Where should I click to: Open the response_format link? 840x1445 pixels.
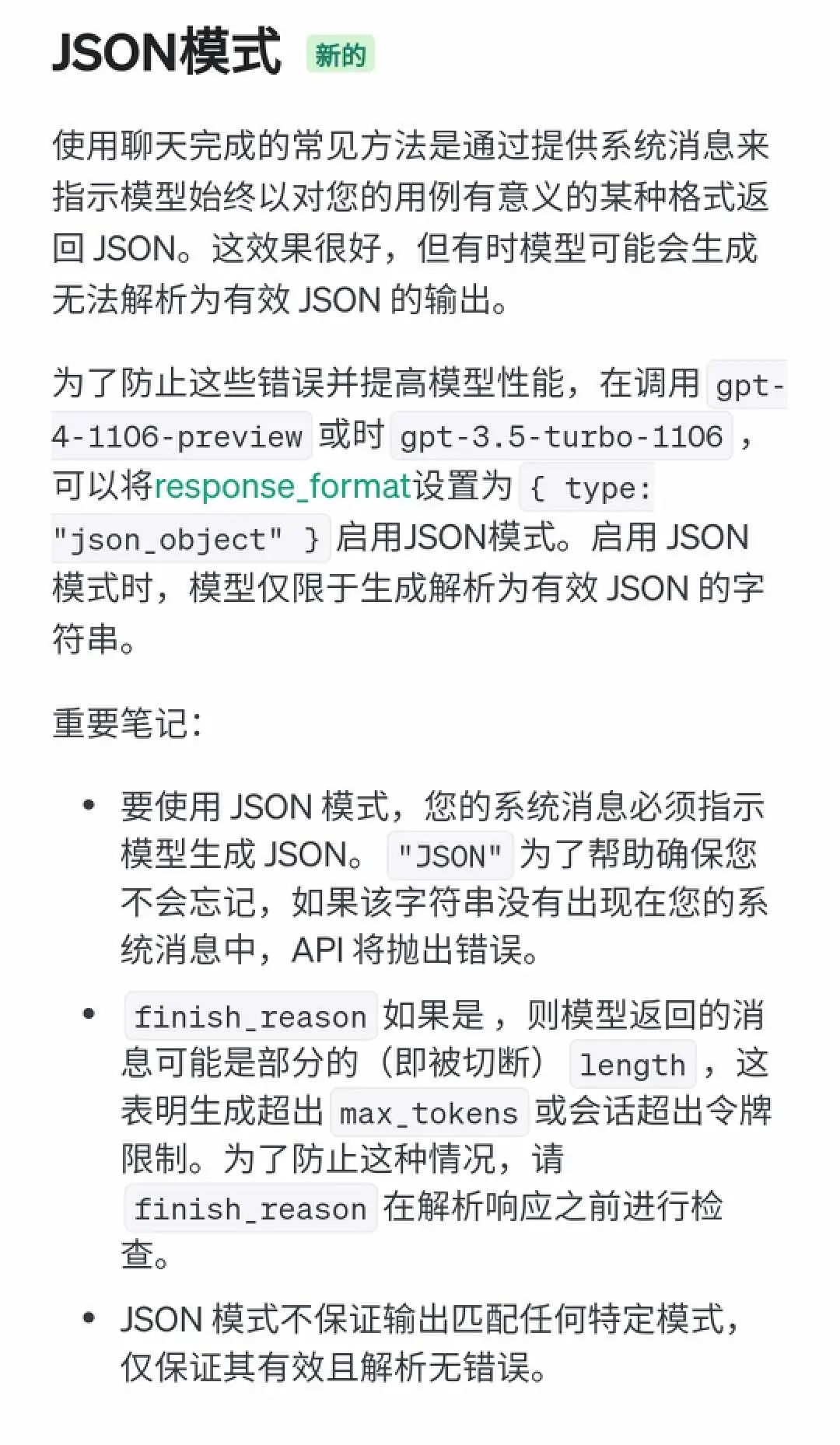[x=282, y=487]
